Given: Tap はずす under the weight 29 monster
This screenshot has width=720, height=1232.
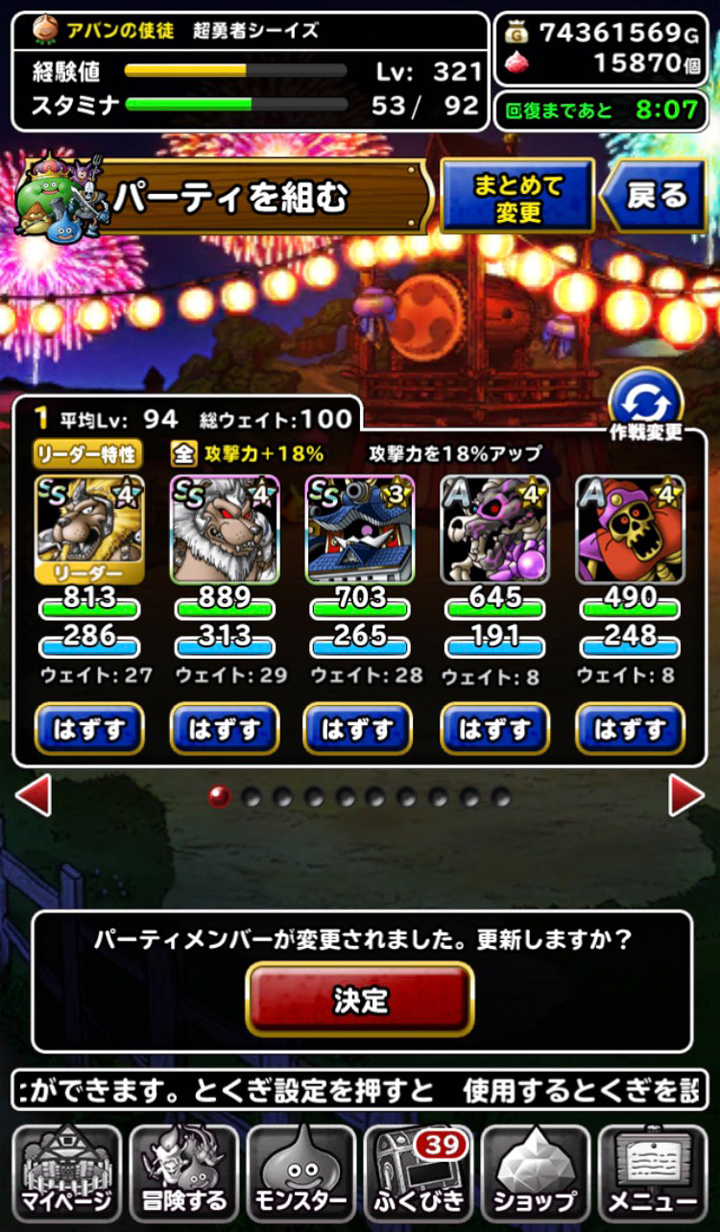Looking at the screenshot, I should (225, 729).
